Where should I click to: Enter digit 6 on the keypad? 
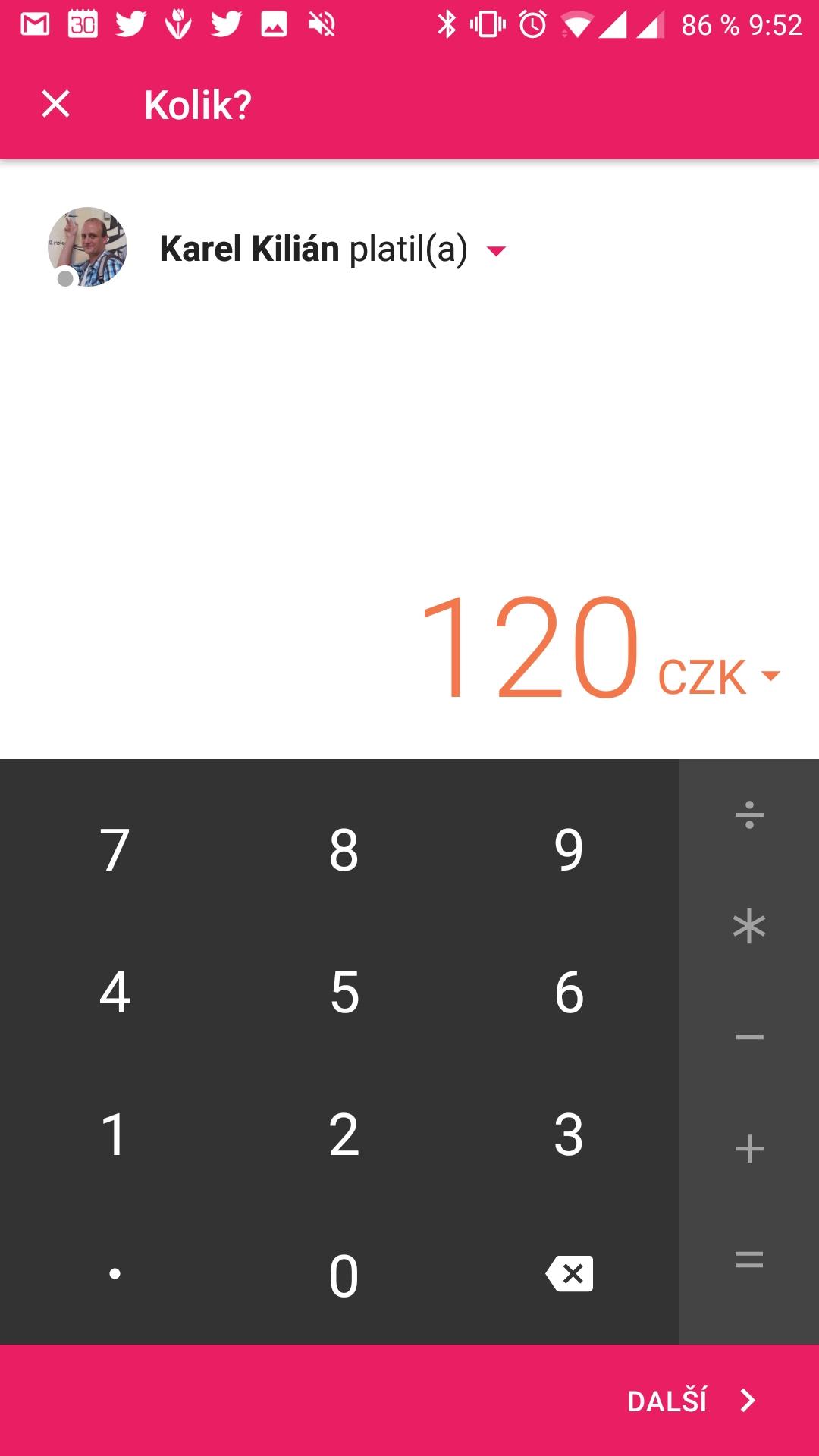click(x=569, y=992)
